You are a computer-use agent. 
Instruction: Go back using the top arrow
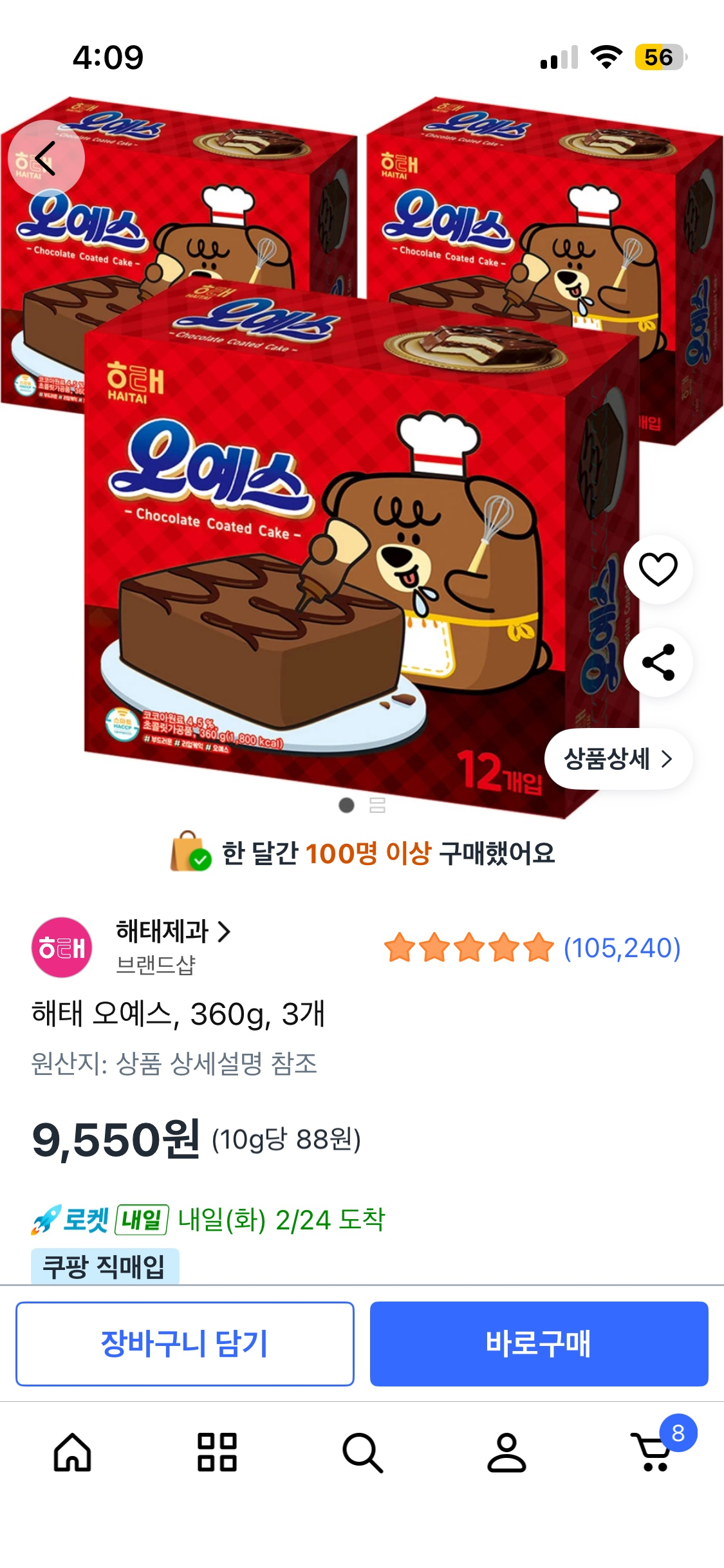pyautogui.click(x=45, y=158)
